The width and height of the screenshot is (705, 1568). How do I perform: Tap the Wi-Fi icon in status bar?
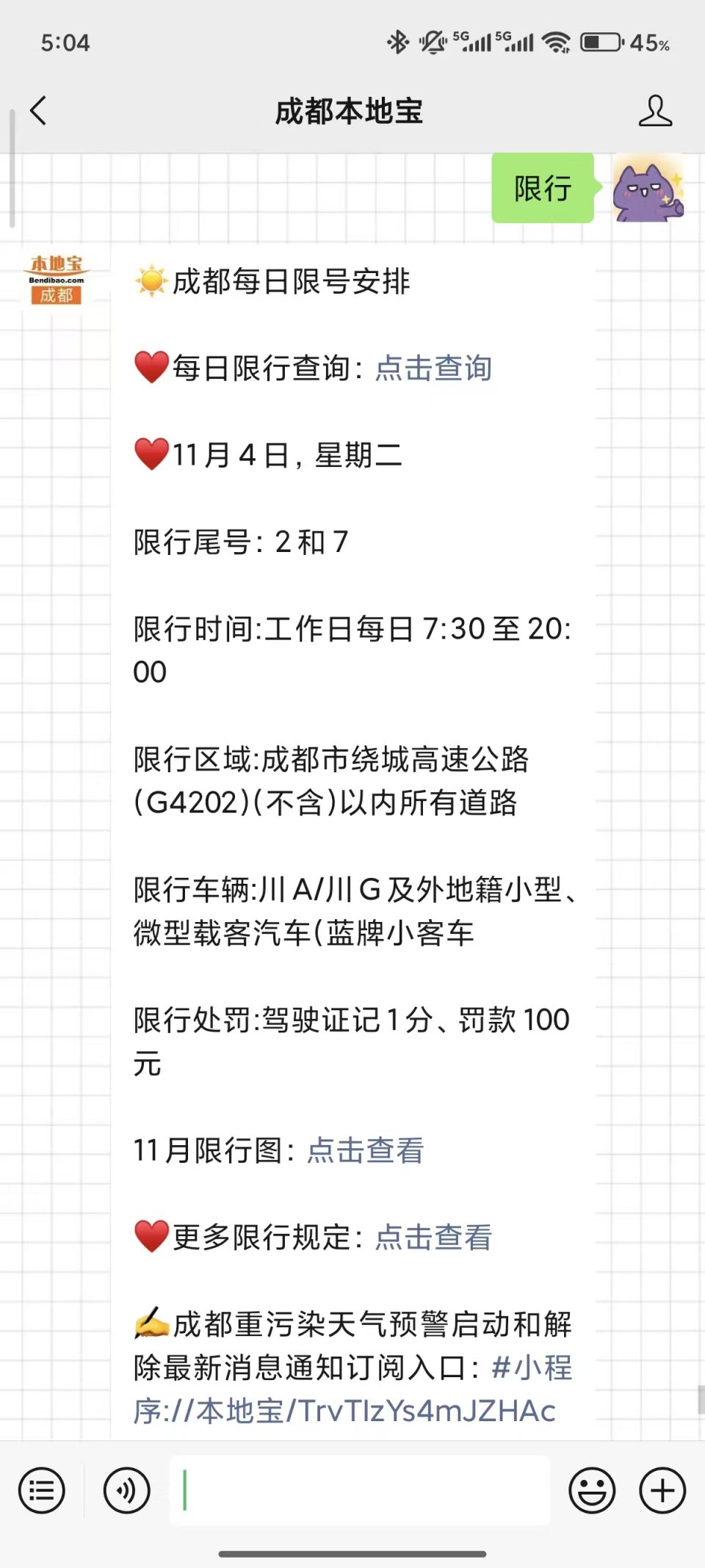(557, 42)
